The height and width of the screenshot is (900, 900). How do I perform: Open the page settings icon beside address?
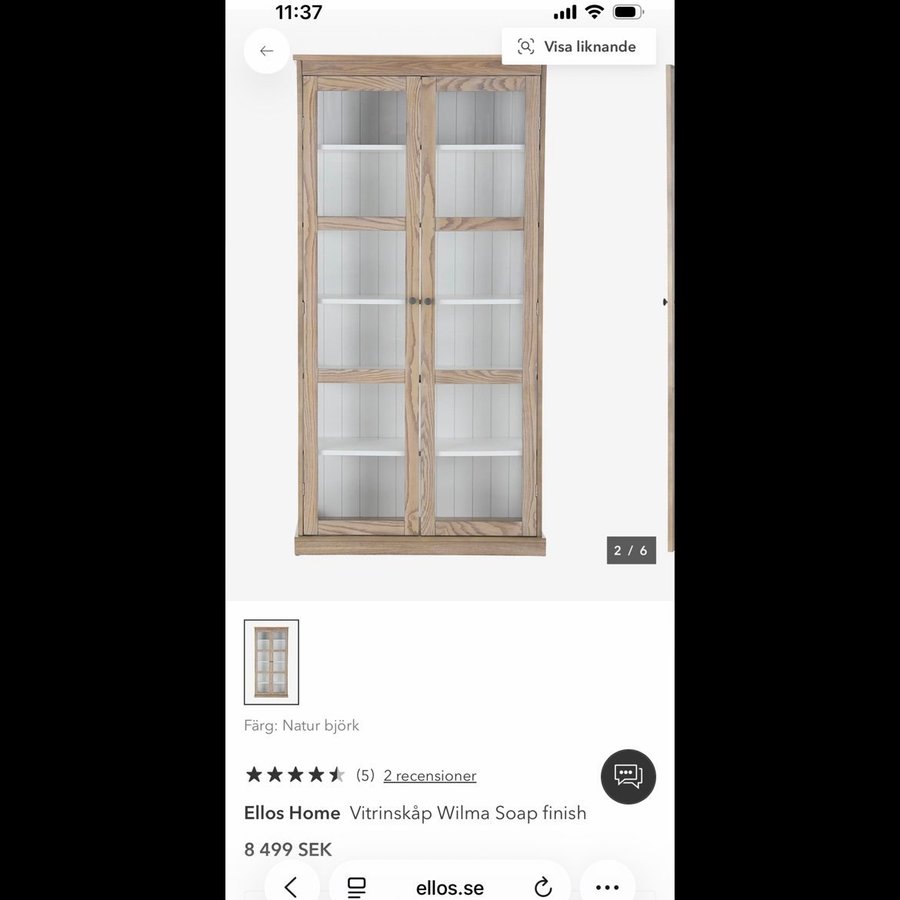pyautogui.click(x=357, y=887)
